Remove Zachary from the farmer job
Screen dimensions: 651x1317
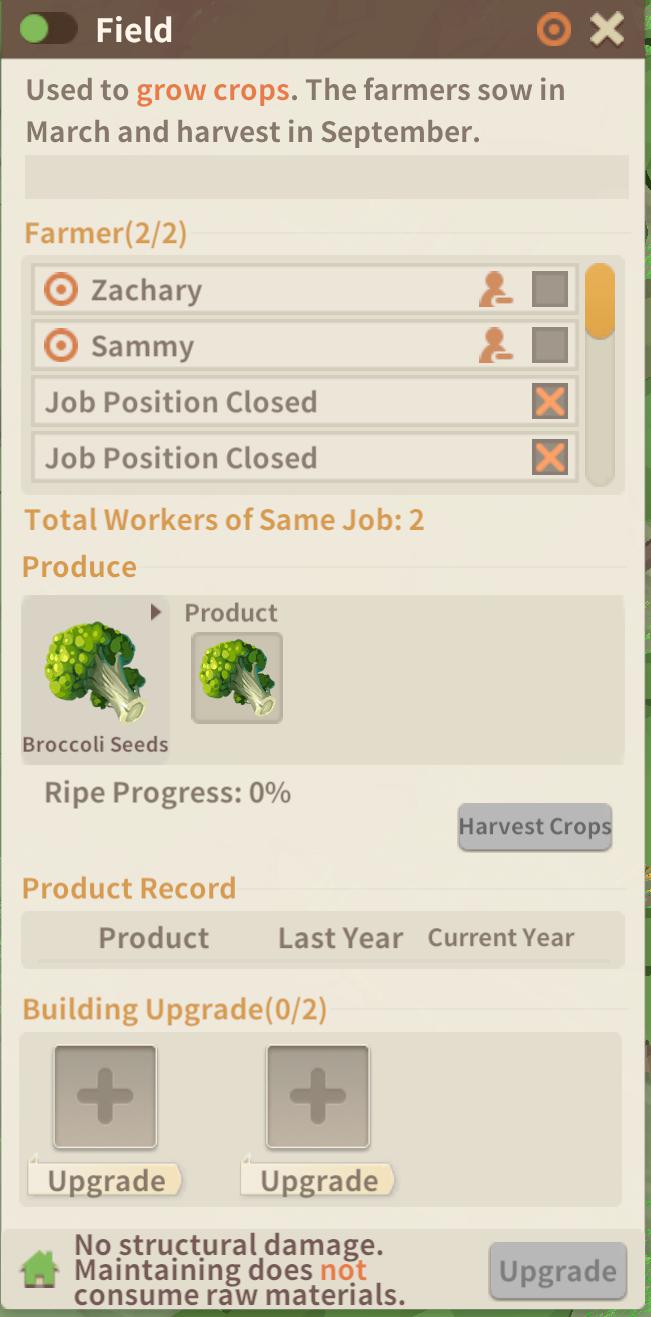495,290
